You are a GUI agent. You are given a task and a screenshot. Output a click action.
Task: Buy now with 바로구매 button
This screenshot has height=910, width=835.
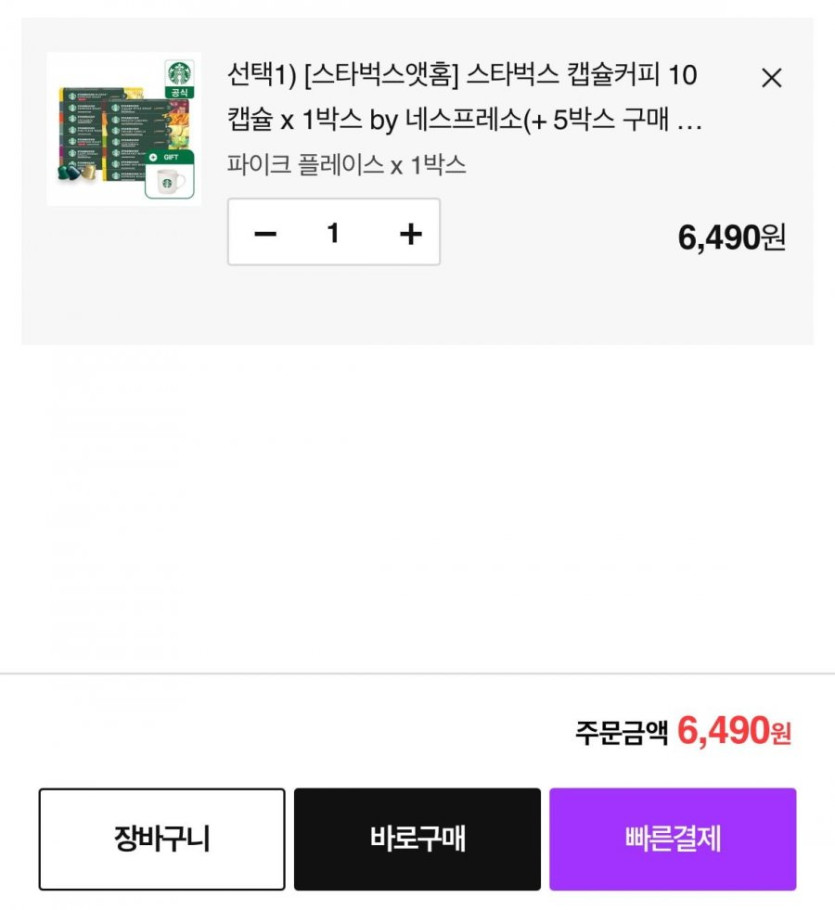click(417, 839)
